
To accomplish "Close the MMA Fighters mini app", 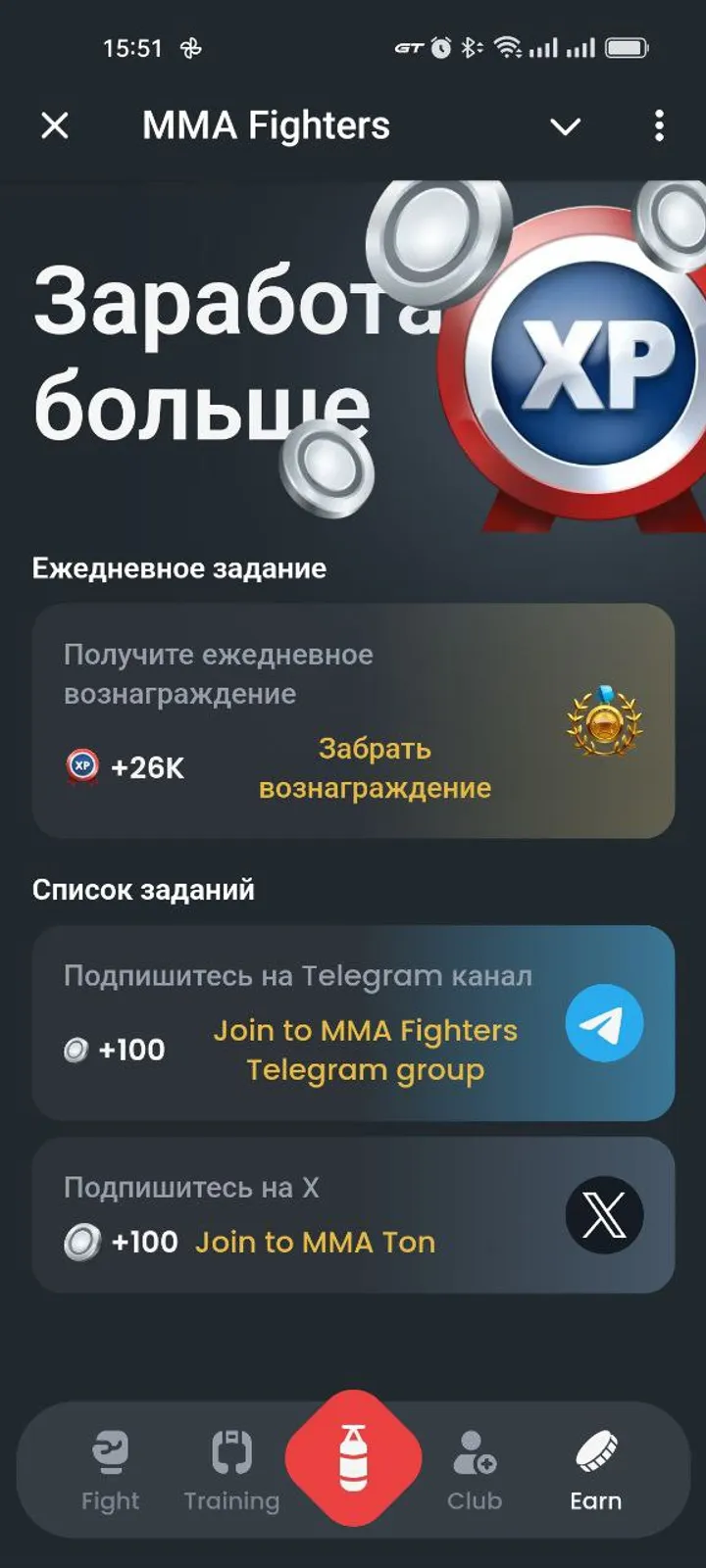I will pos(55,125).
